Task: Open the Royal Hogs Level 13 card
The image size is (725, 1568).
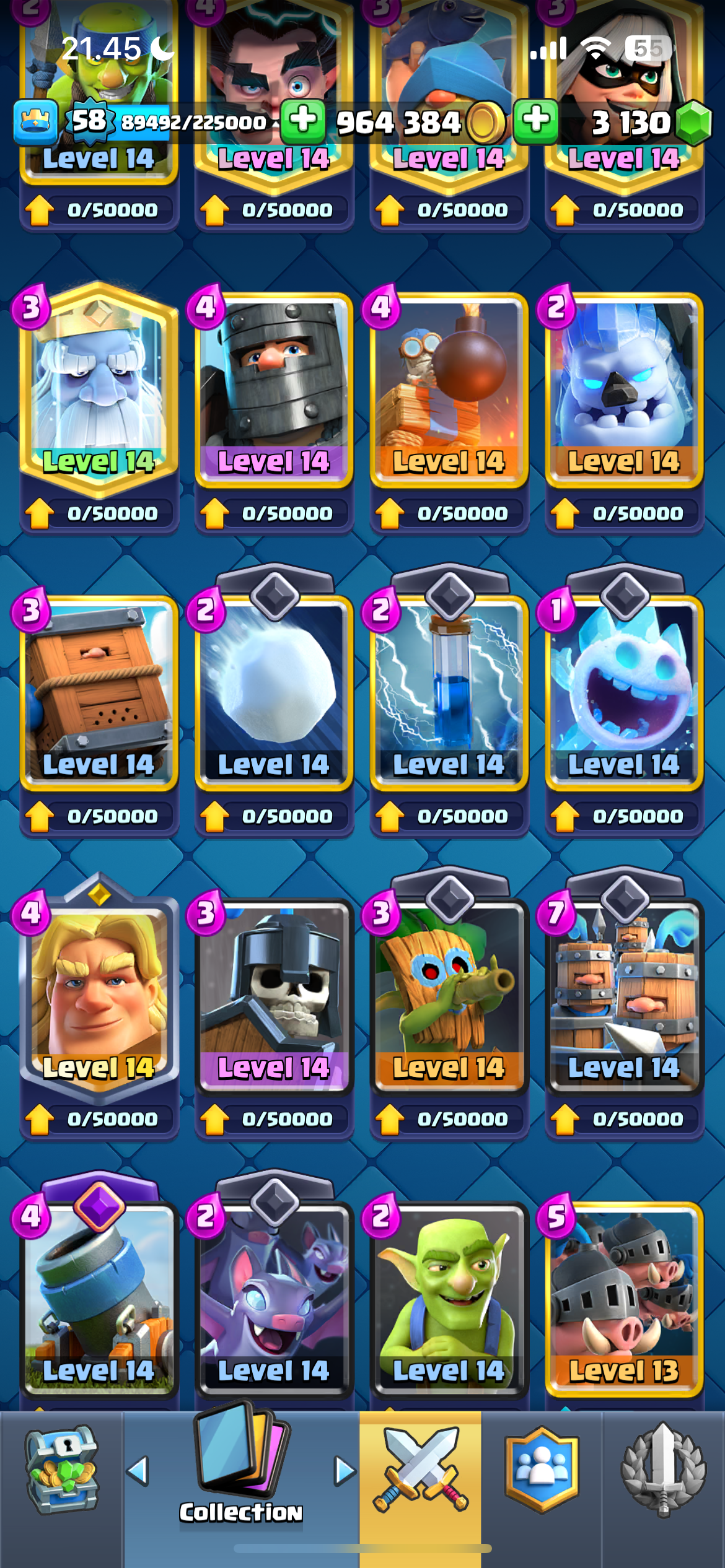Action: [624, 1299]
